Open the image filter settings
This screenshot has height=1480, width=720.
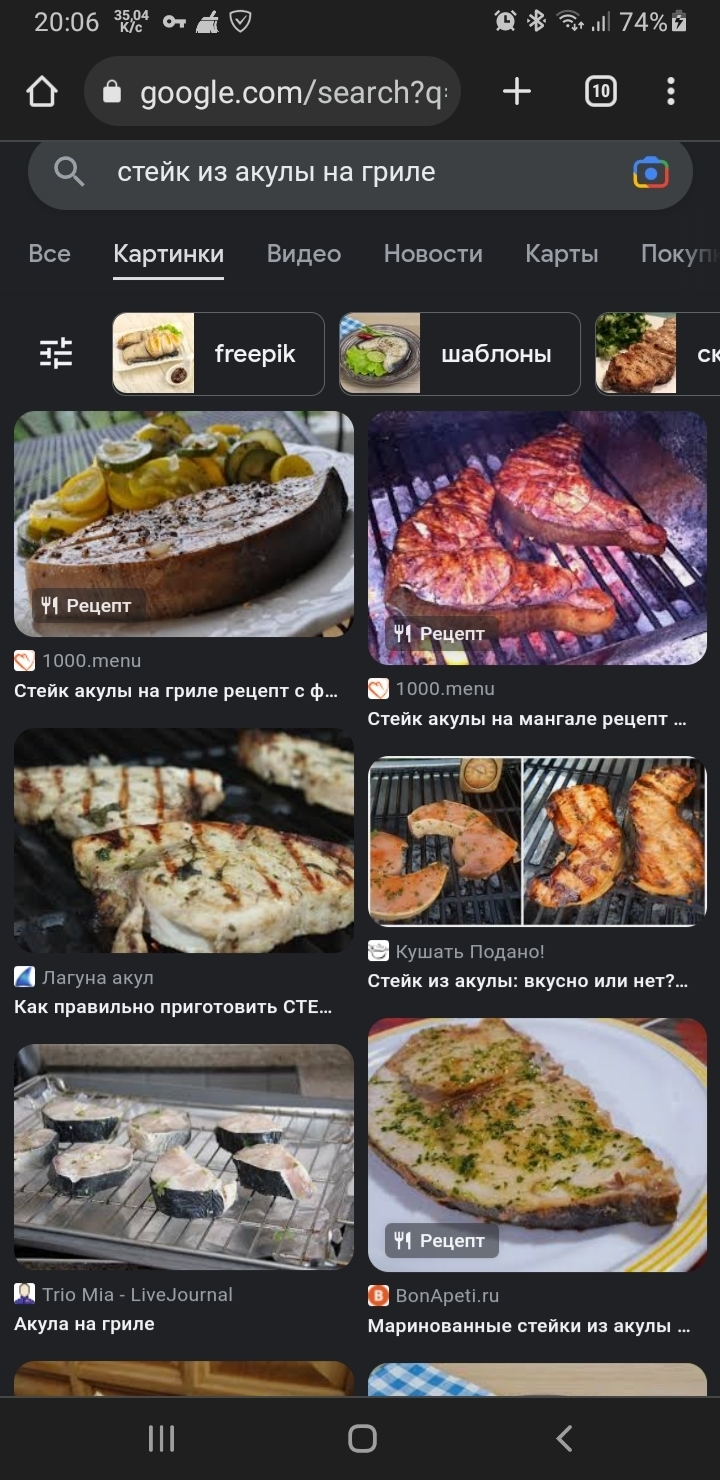56,353
